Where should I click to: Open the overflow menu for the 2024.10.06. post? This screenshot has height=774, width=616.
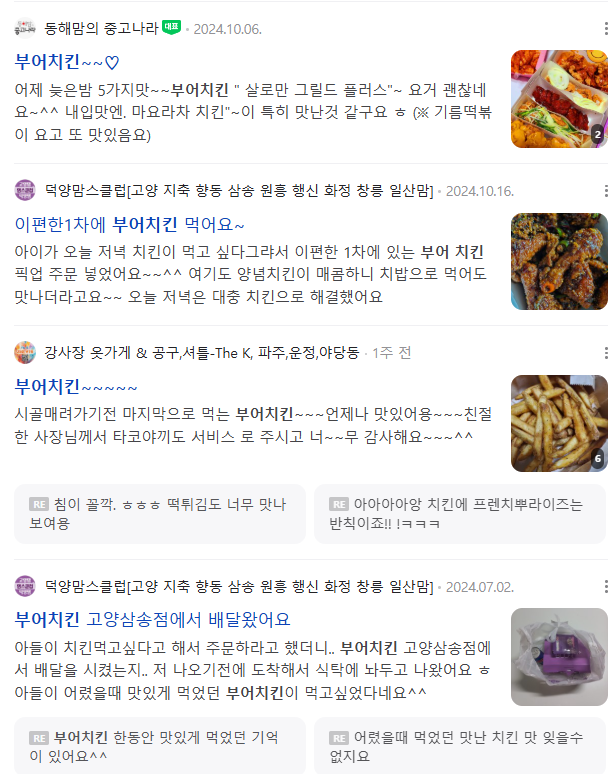click(606, 28)
